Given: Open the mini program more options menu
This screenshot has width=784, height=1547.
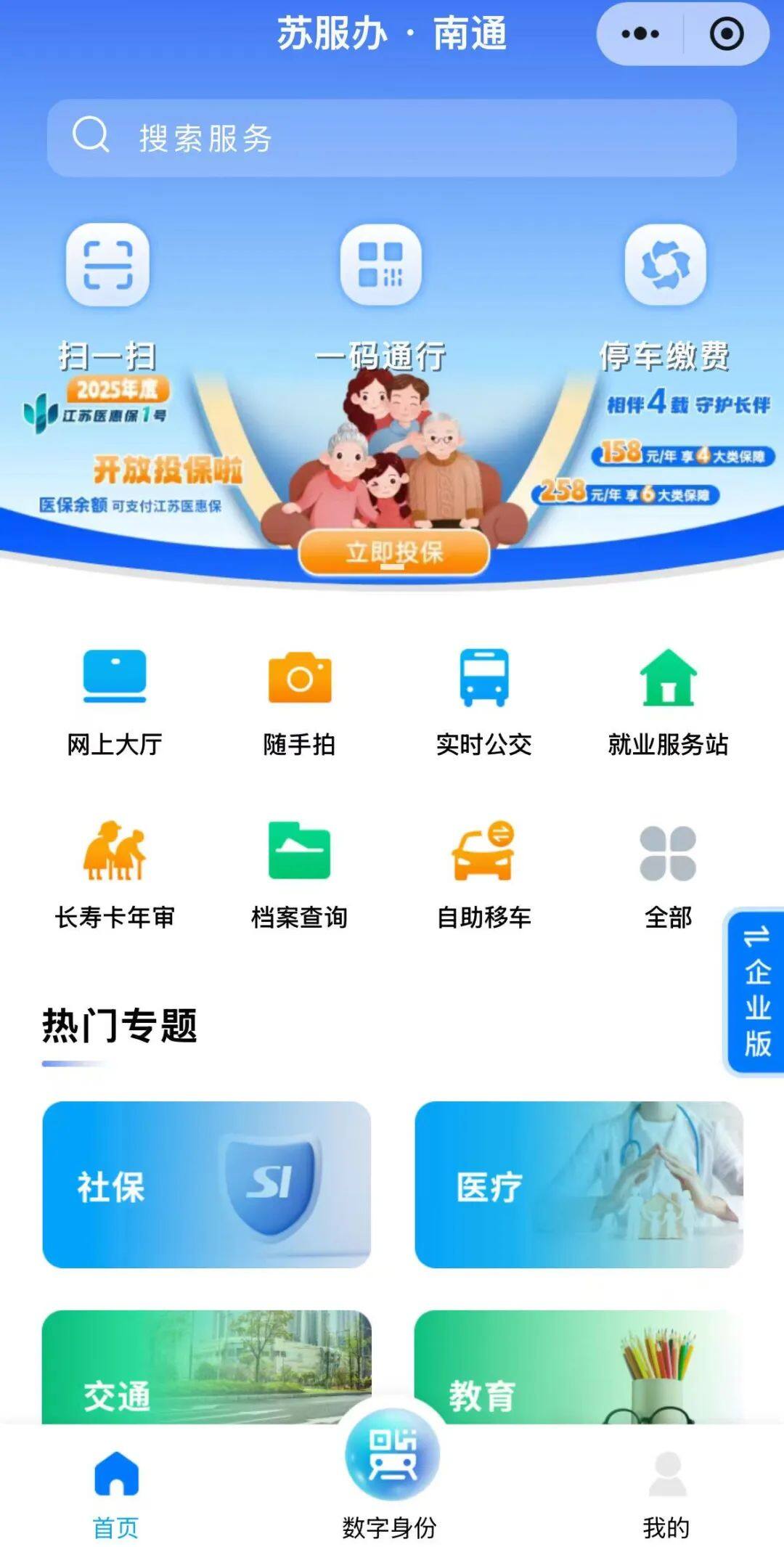Looking at the screenshot, I should [x=640, y=34].
